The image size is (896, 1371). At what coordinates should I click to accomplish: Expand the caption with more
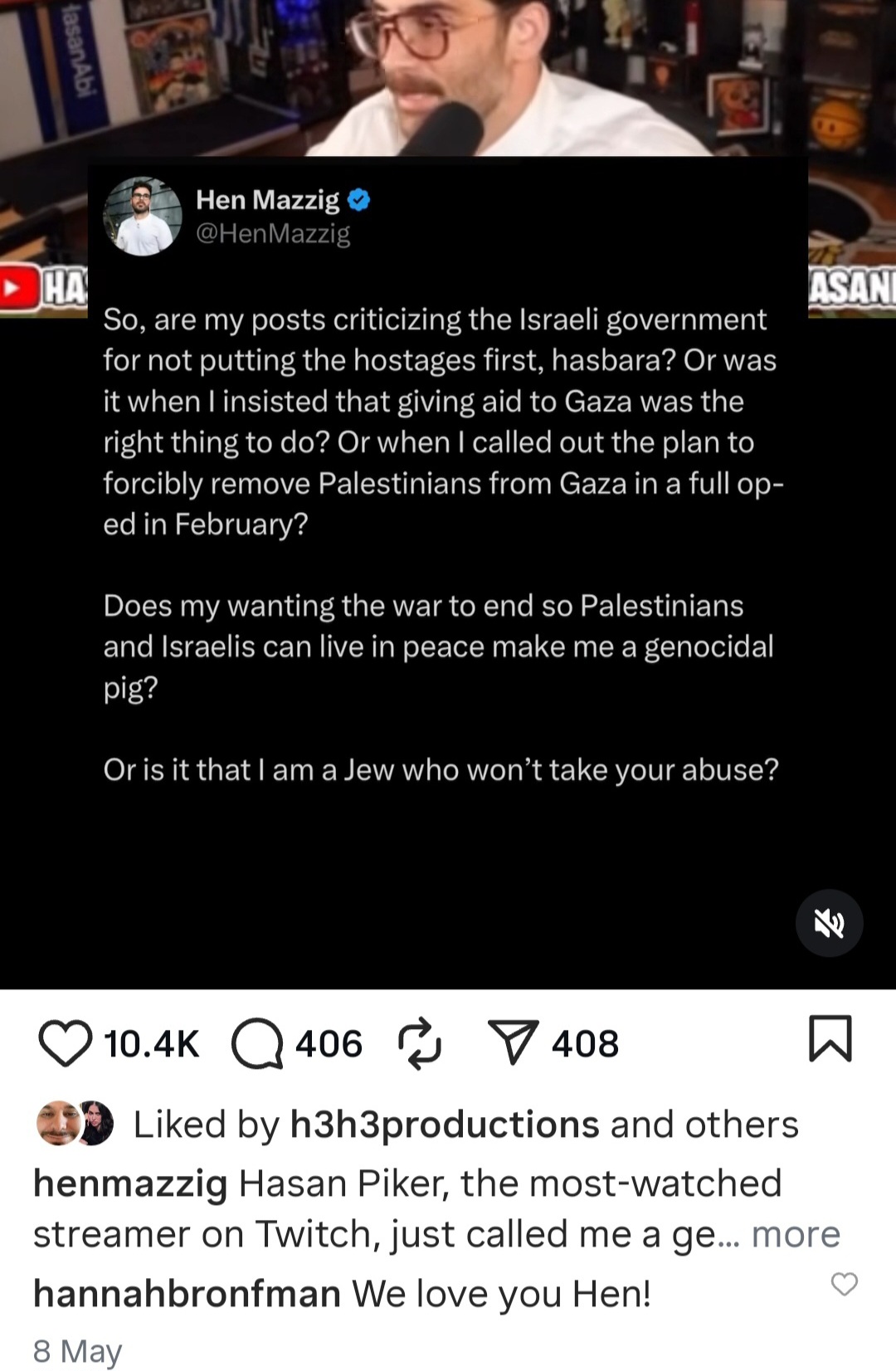tap(795, 1234)
